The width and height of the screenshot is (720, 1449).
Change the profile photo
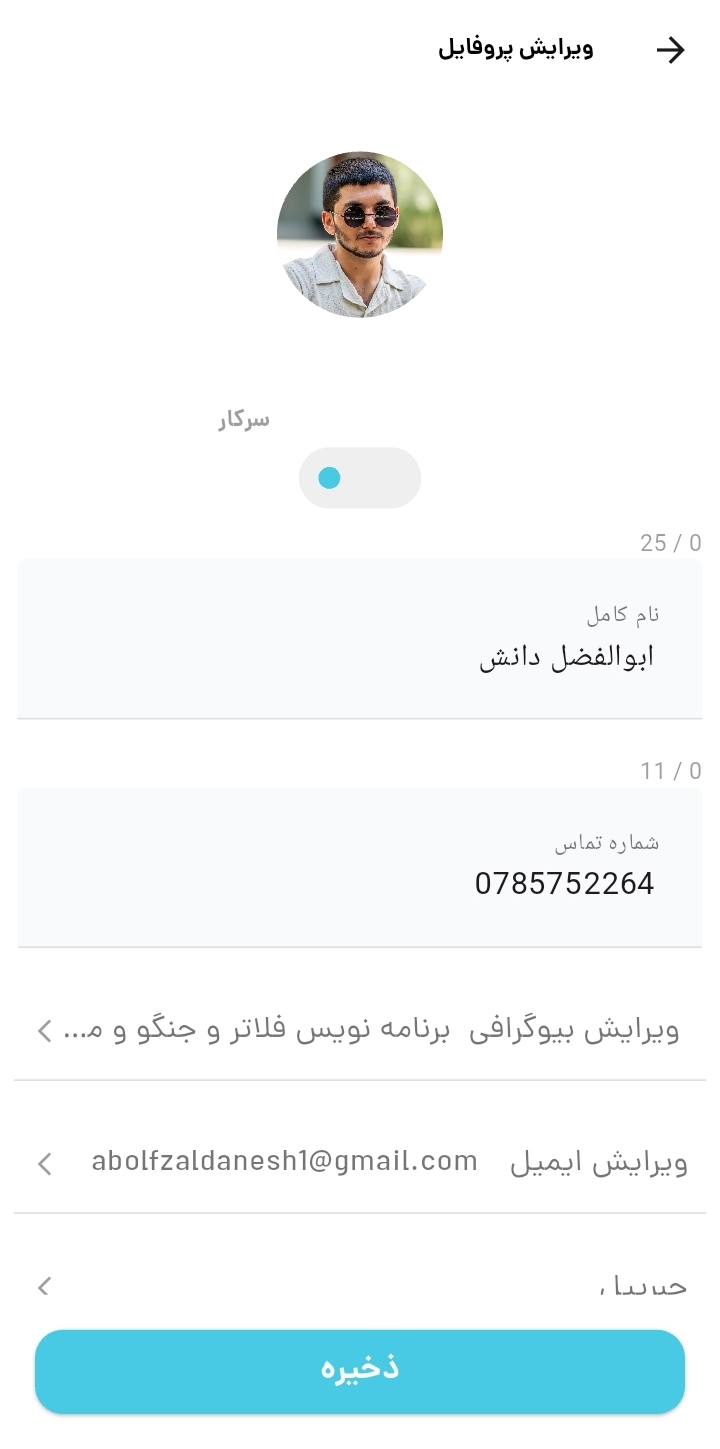[360, 235]
